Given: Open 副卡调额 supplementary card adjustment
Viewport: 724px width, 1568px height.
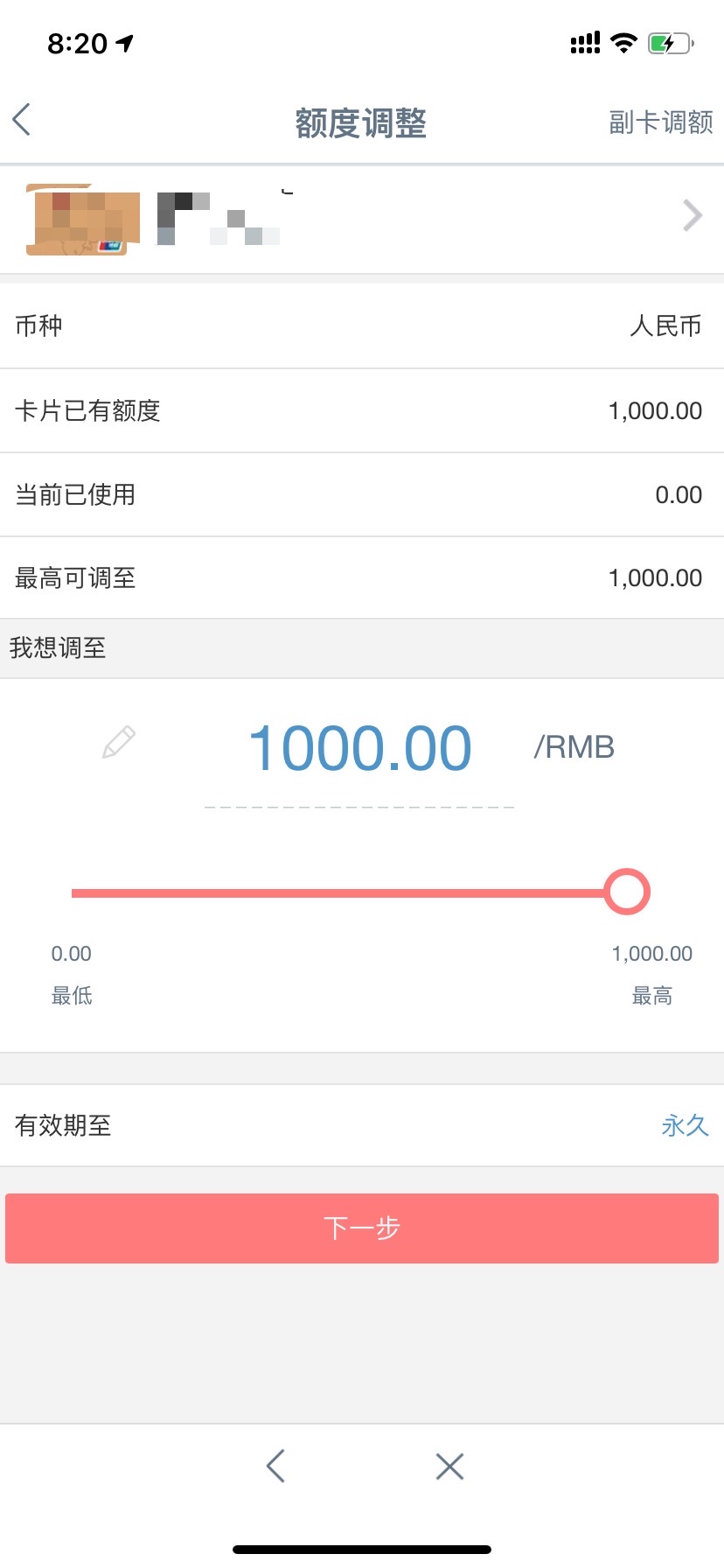Looking at the screenshot, I should (660, 122).
